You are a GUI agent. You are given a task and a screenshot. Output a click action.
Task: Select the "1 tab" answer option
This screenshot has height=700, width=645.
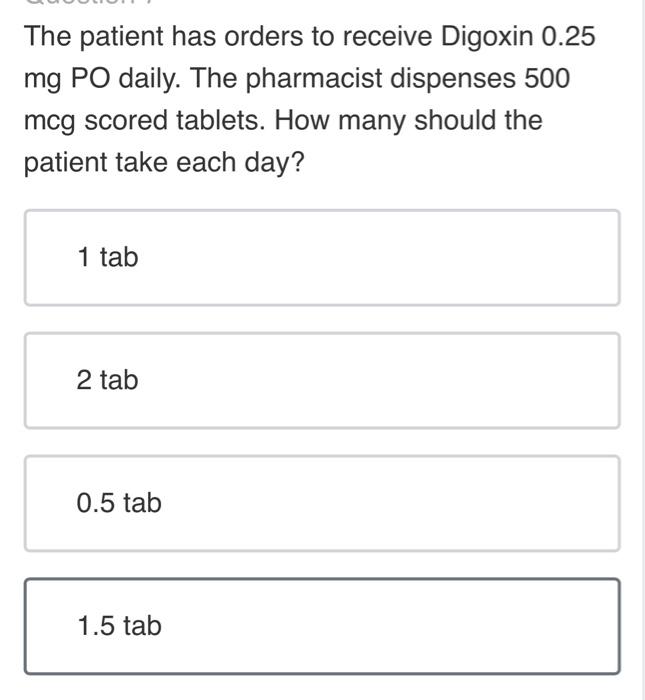321,258
